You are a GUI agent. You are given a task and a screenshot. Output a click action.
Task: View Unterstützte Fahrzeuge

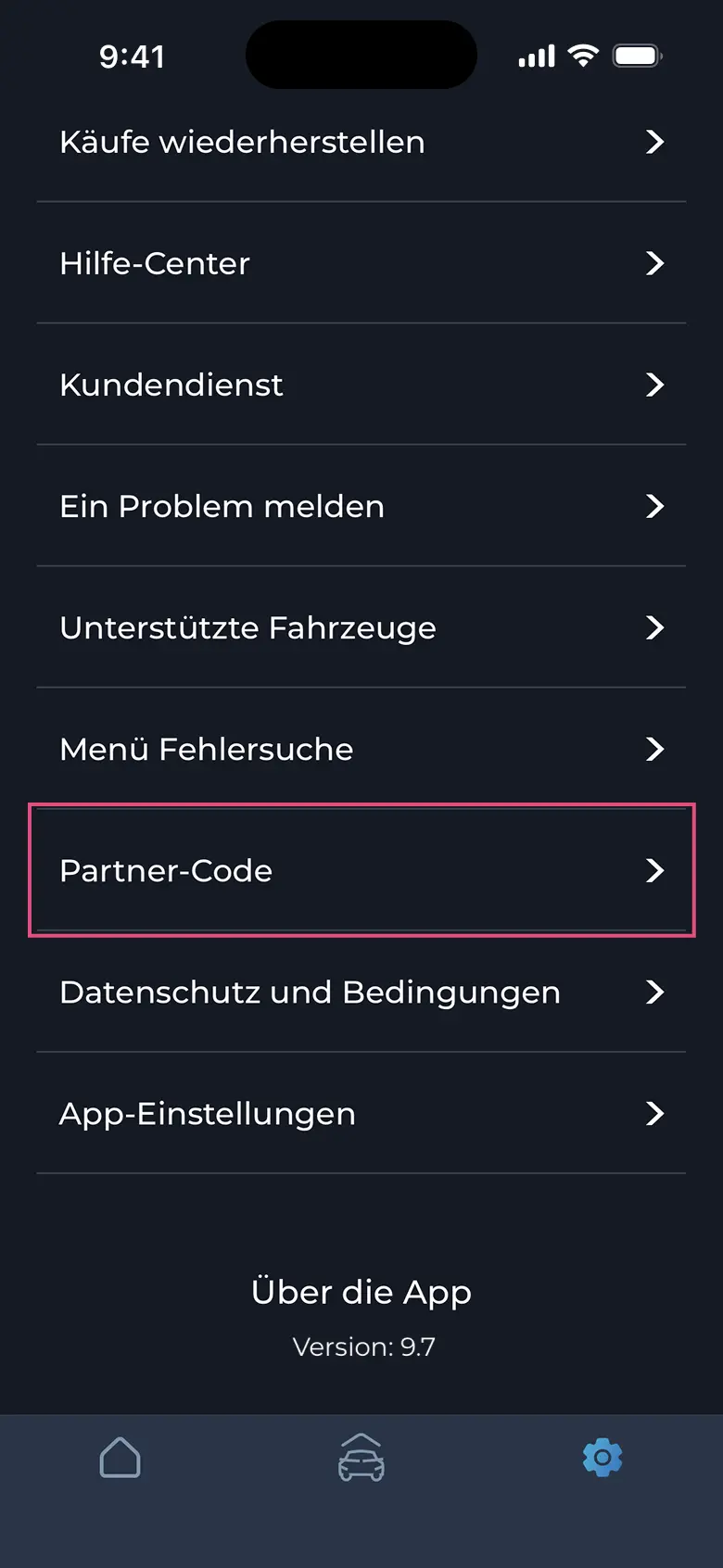click(361, 627)
